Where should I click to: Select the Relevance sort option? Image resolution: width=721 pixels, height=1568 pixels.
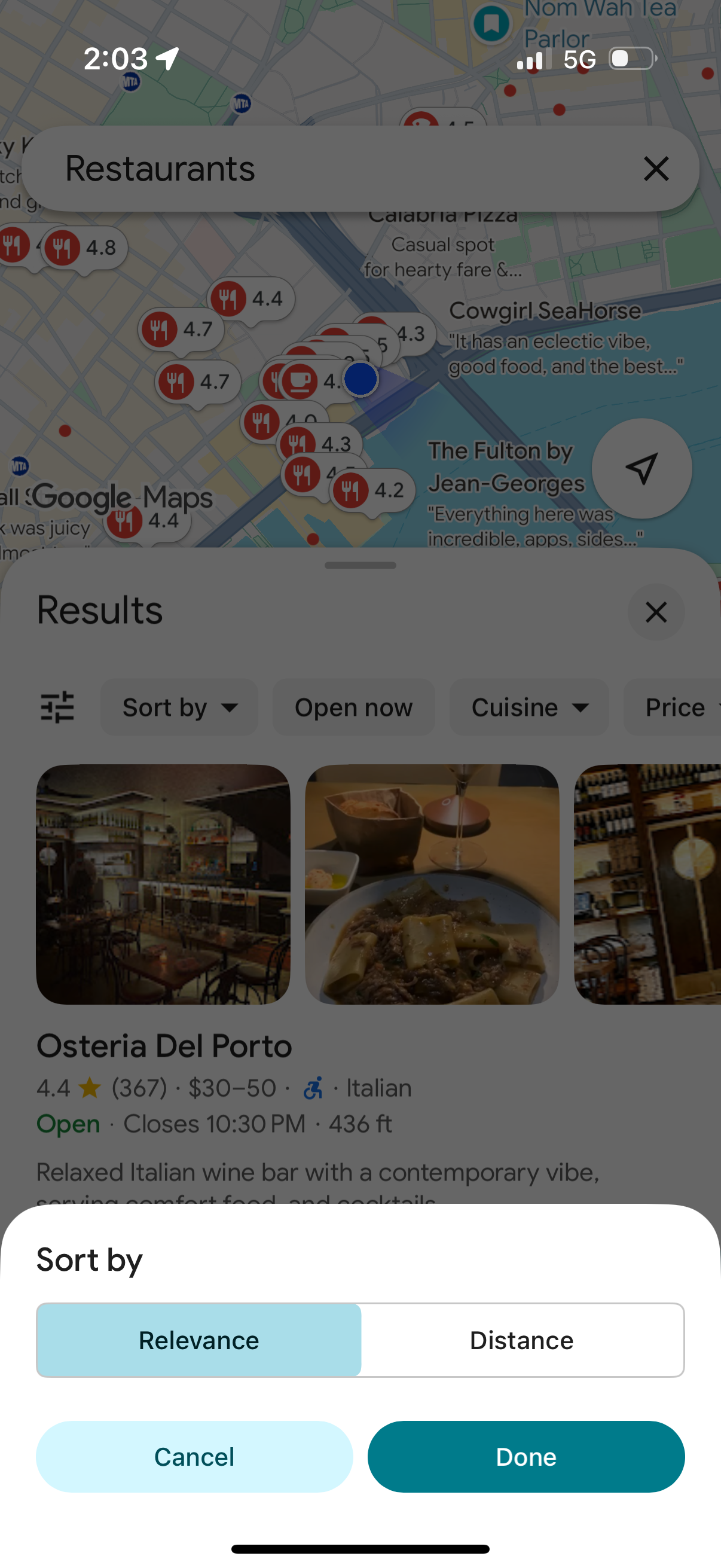(198, 1340)
